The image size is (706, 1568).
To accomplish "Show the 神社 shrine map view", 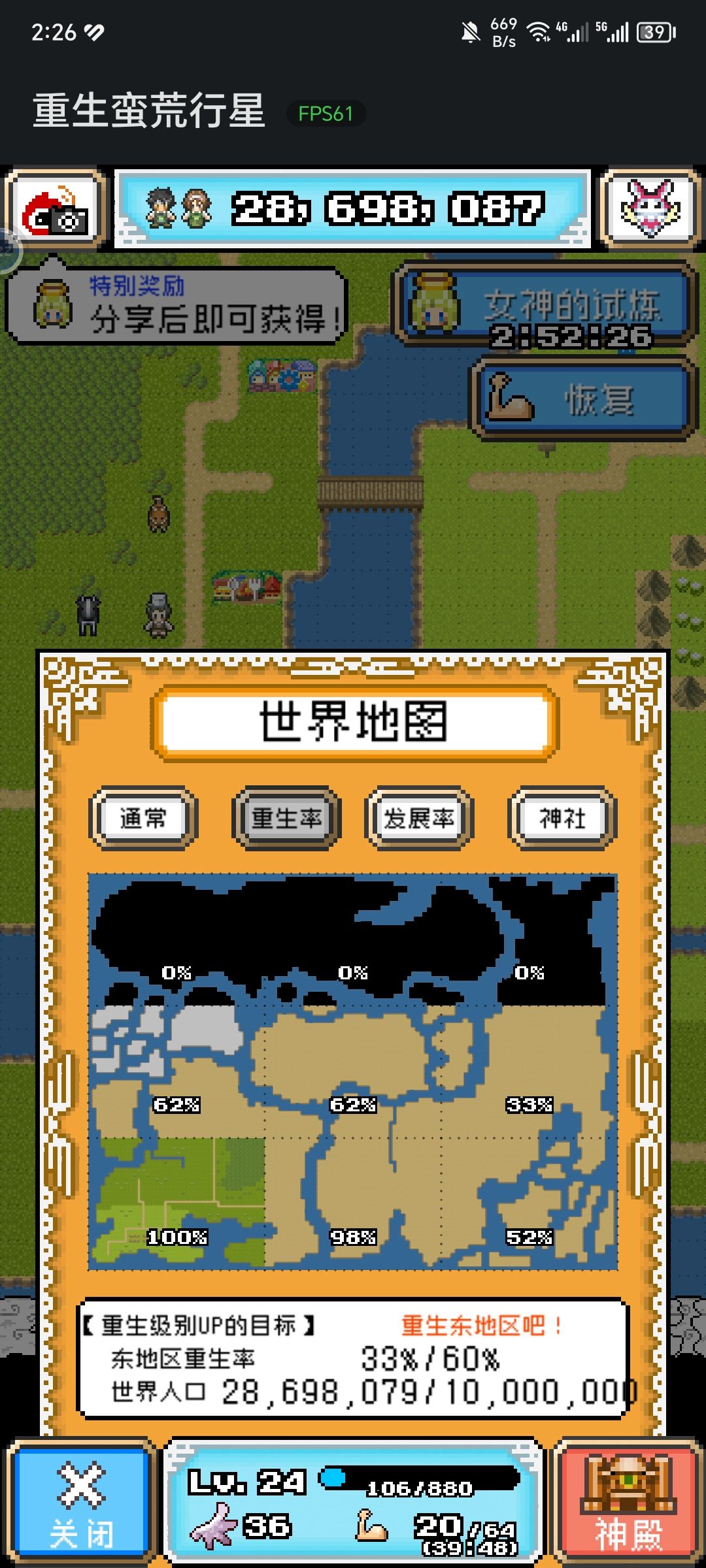I will pos(562,818).
